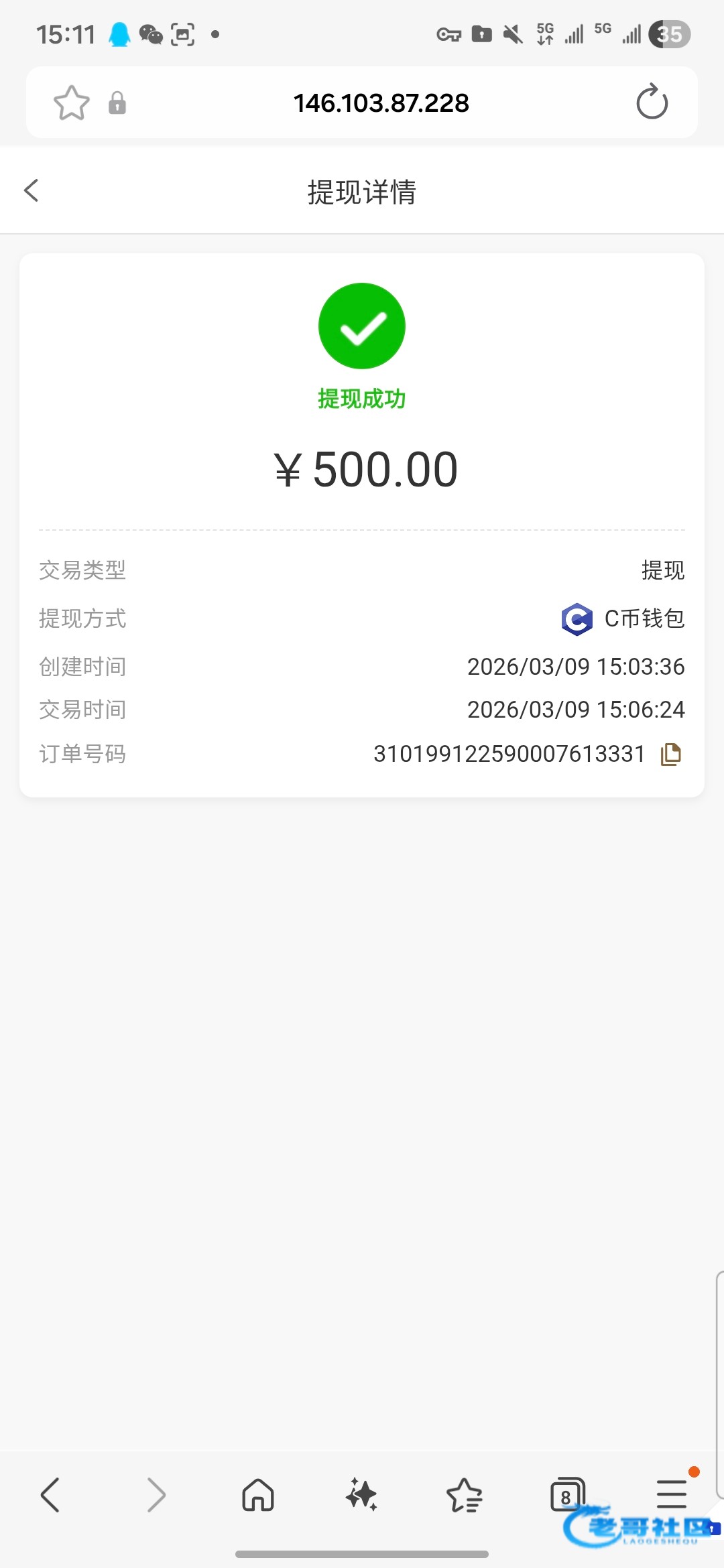Reload the page in the address bar
724x1568 pixels.
point(652,103)
